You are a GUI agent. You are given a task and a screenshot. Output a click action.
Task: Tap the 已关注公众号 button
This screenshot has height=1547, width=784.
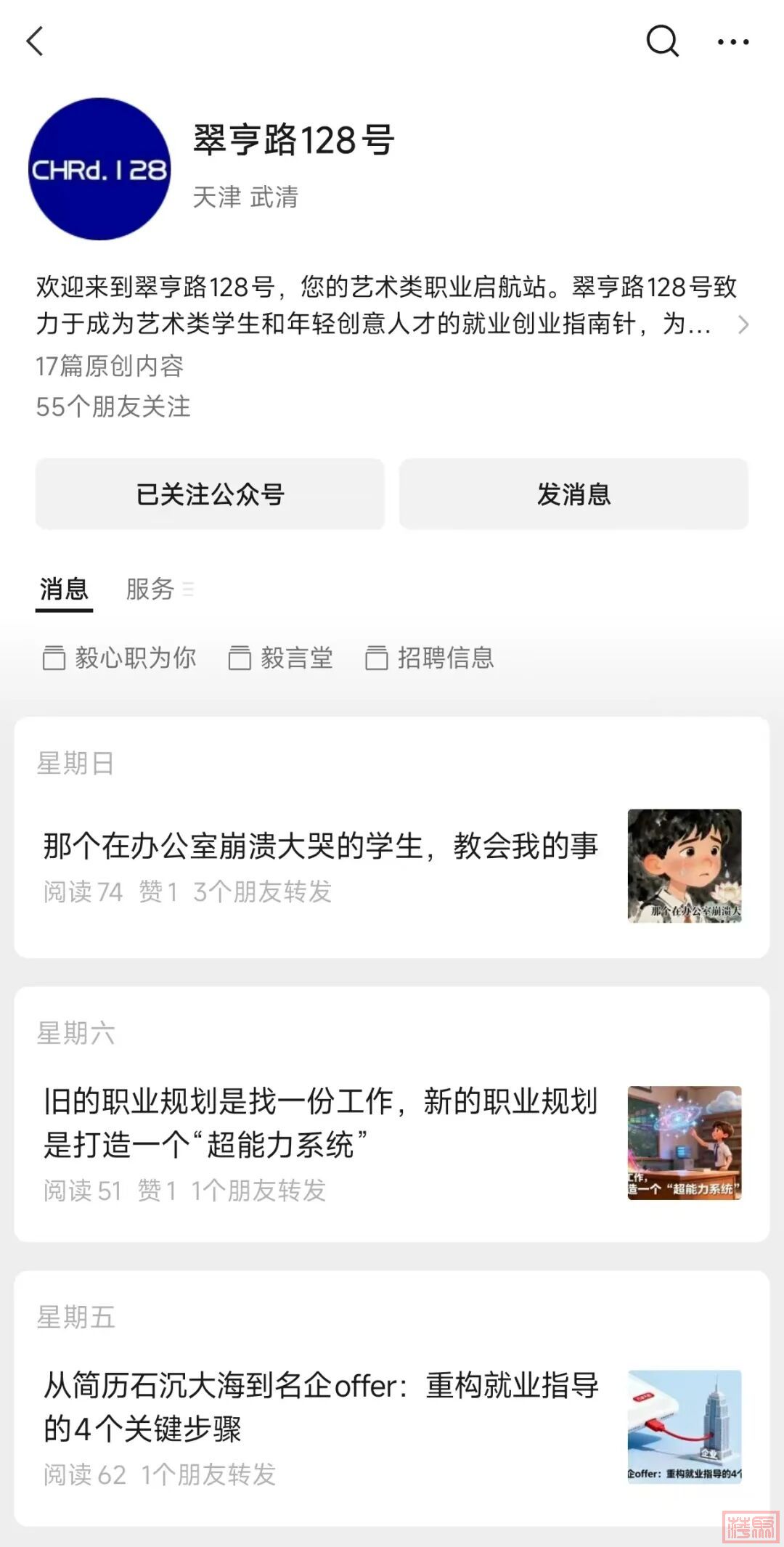point(210,494)
